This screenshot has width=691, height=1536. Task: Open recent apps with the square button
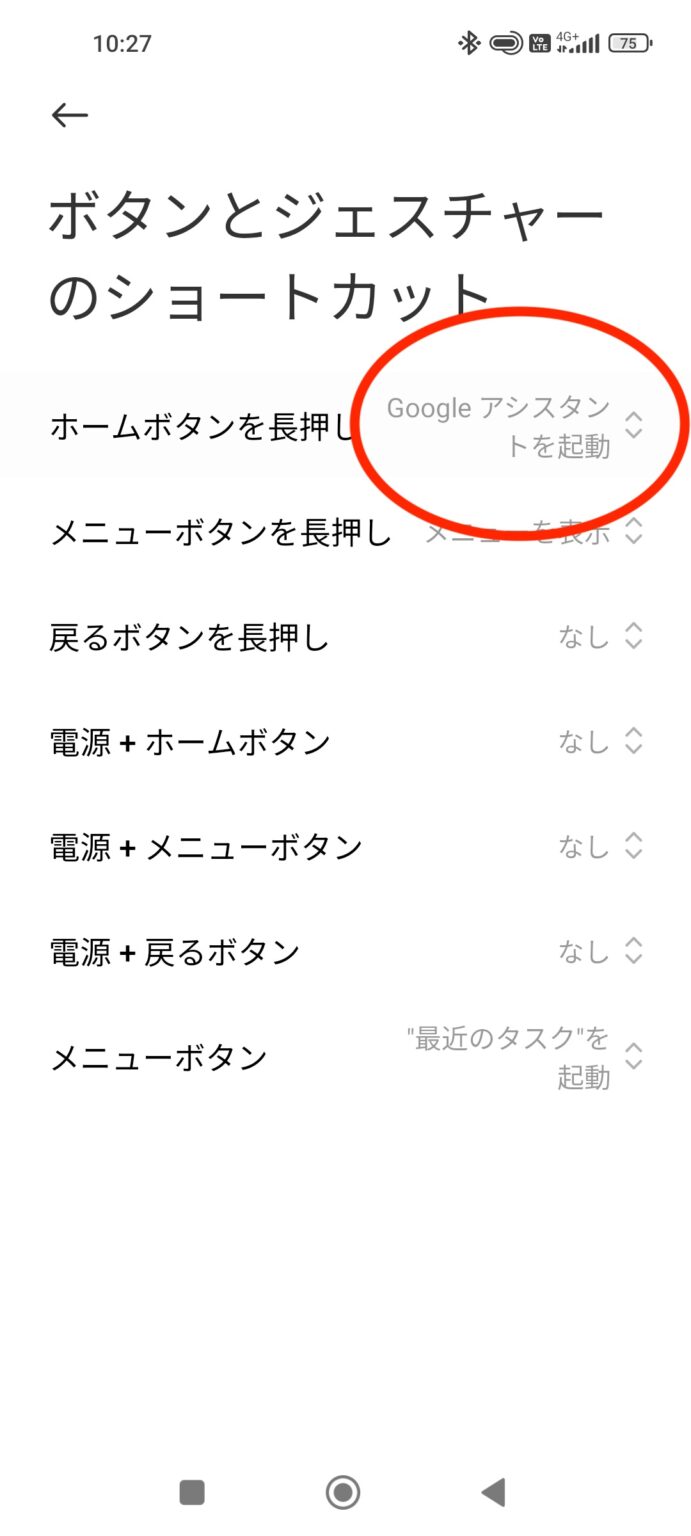(192, 1493)
